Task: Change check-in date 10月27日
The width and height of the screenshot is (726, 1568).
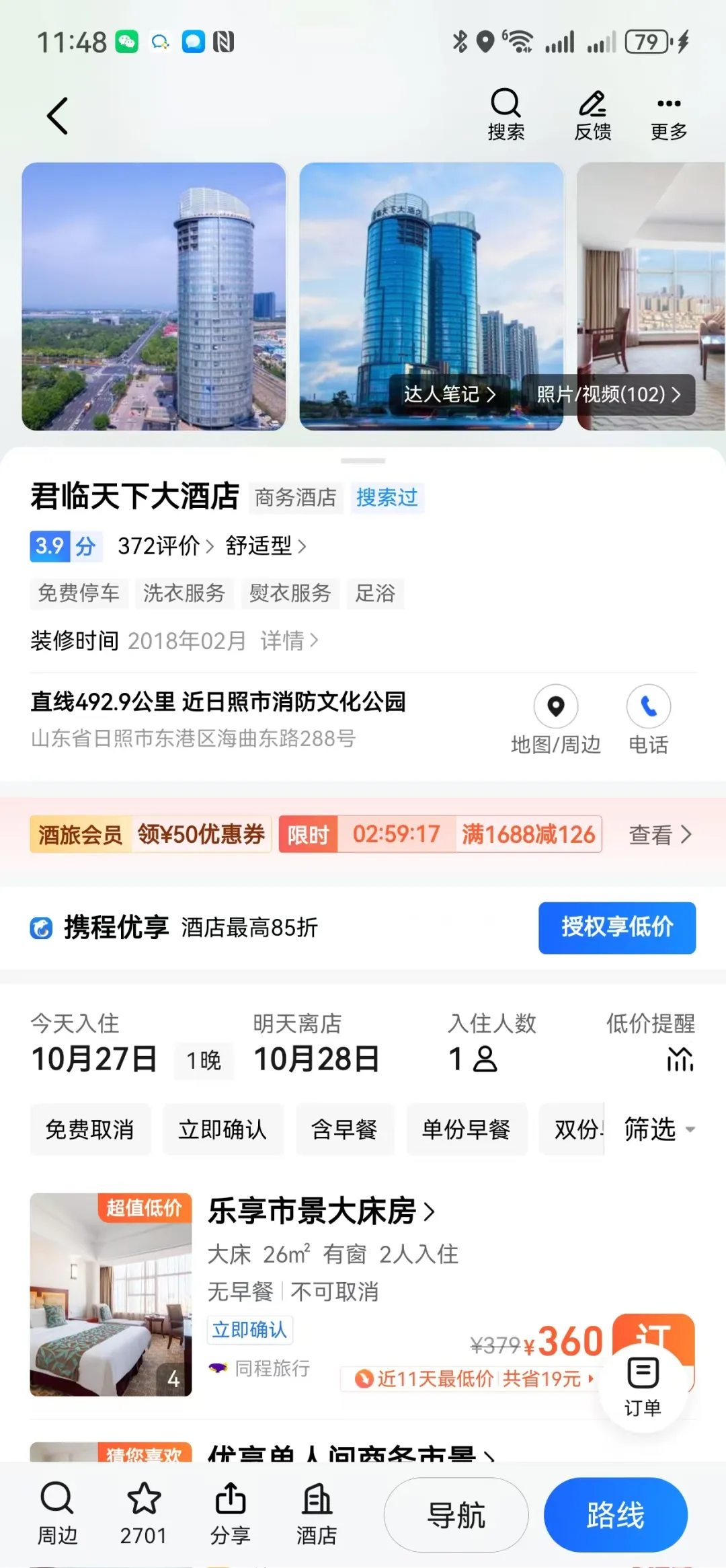Action: 94,1059
